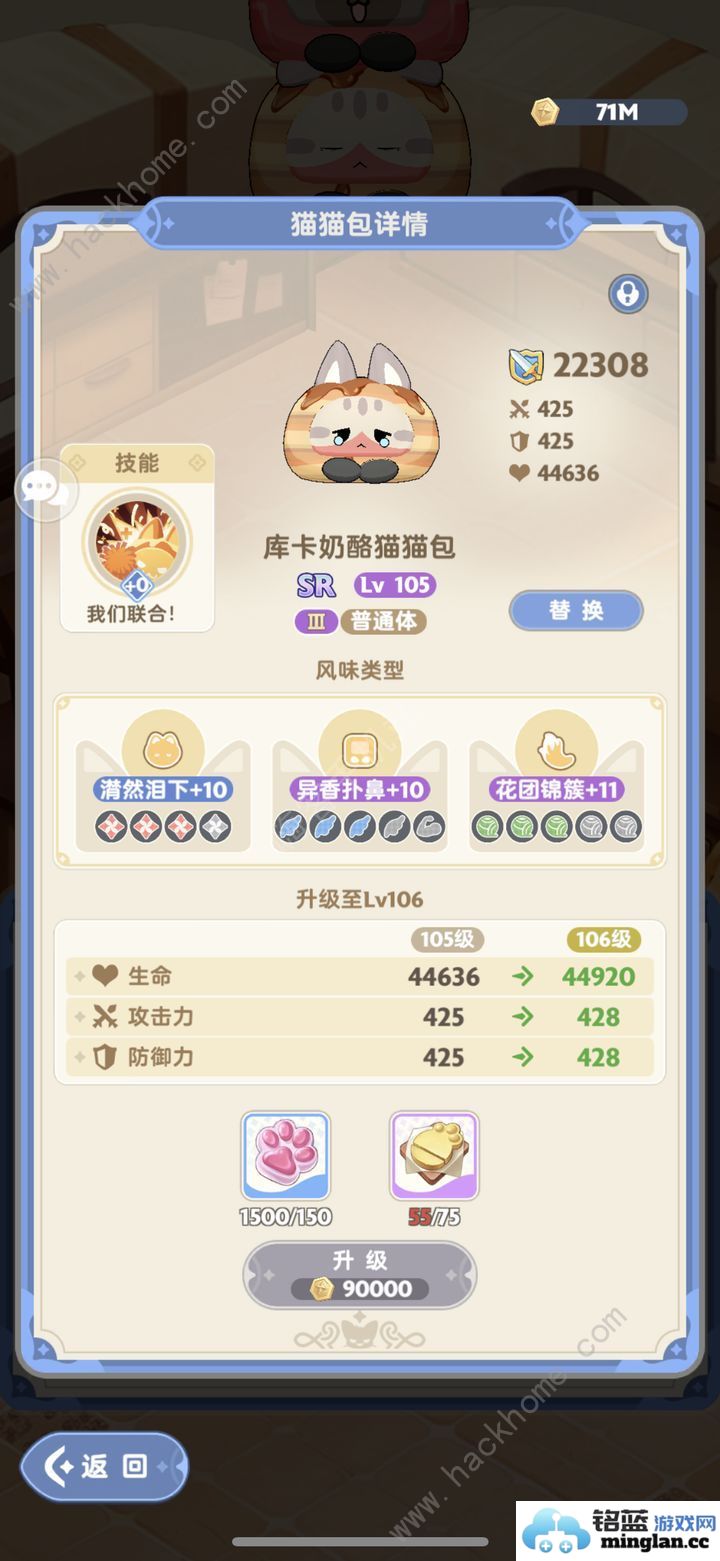Select the 花团锦簇+11 flavor icon
The width and height of the screenshot is (720, 1561).
(557, 789)
